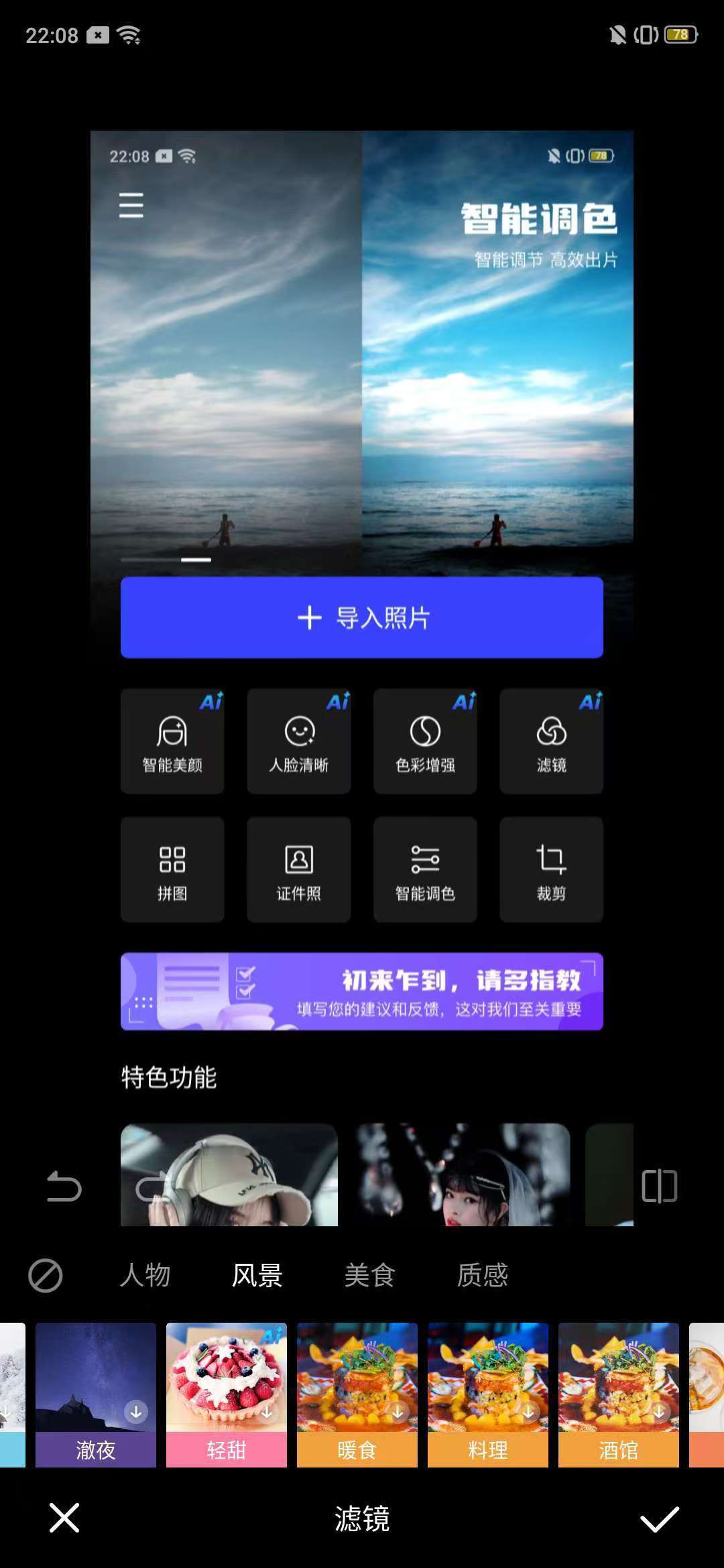Apply the 澈夜 filter
This screenshot has width=724, height=1568.
pos(96,1395)
